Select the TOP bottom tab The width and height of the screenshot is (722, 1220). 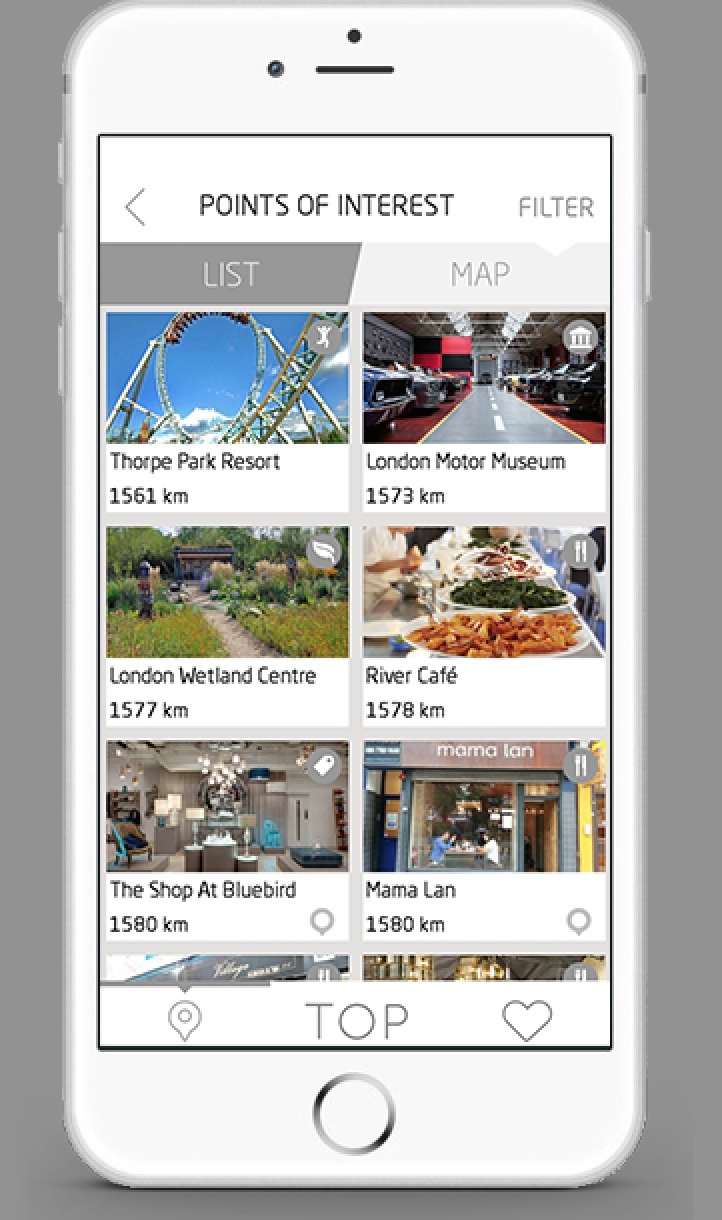pyautogui.click(x=357, y=1020)
